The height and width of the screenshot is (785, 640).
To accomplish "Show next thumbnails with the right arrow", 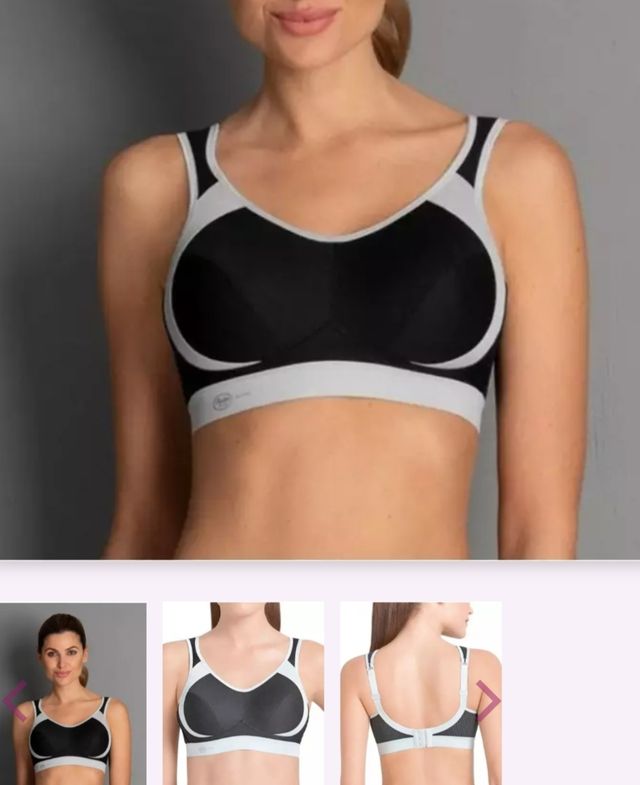I will (x=487, y=701).
